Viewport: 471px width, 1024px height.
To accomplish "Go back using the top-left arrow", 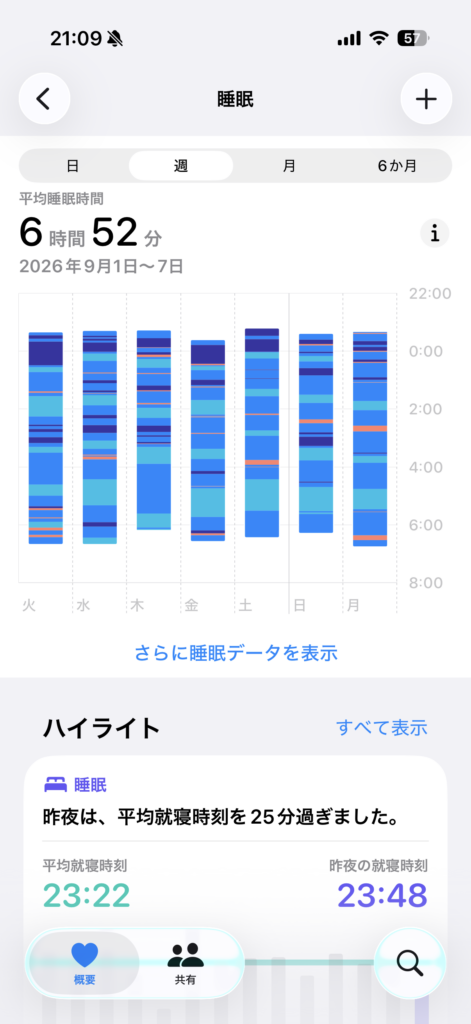I will click(44, 99).
